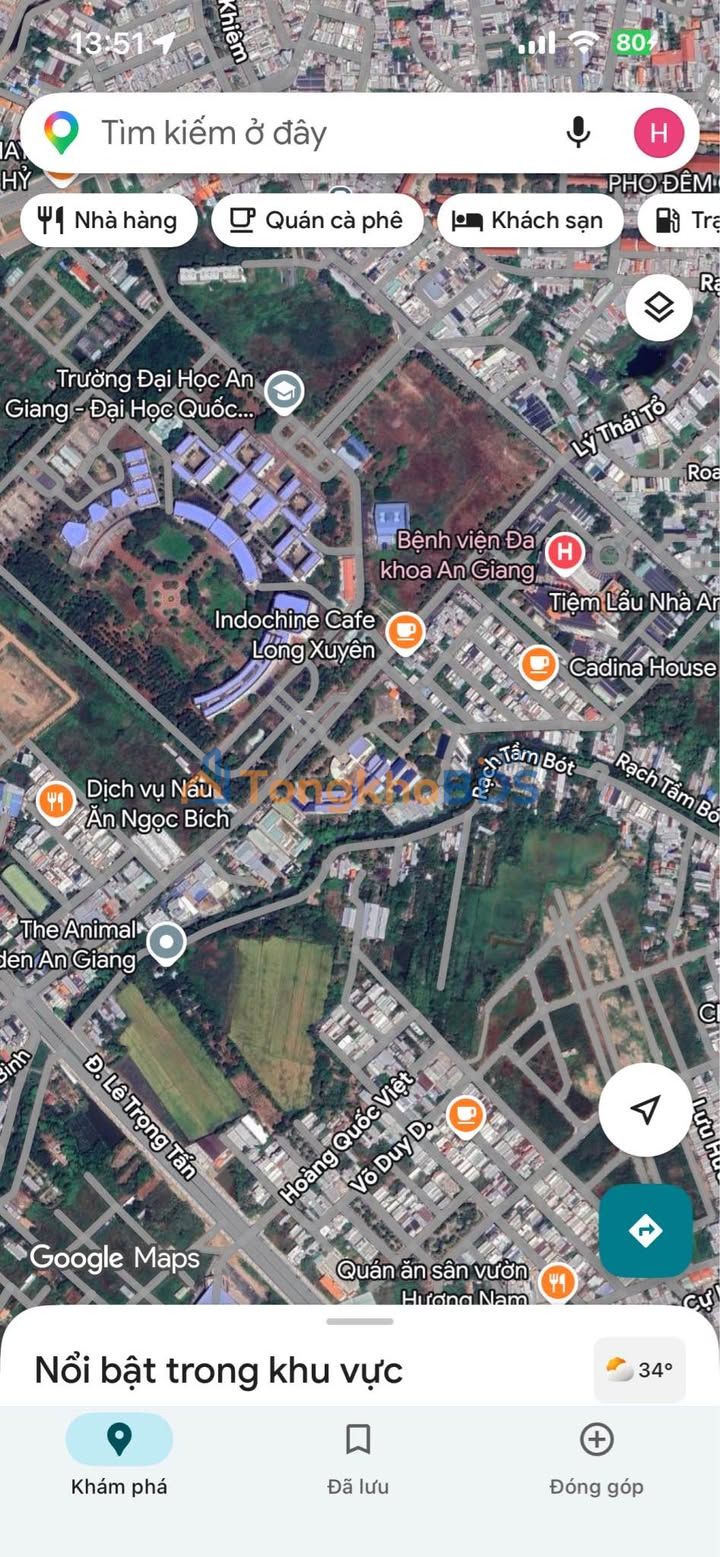
Task: Select the Quán cà phê chip
Action: 317,221
